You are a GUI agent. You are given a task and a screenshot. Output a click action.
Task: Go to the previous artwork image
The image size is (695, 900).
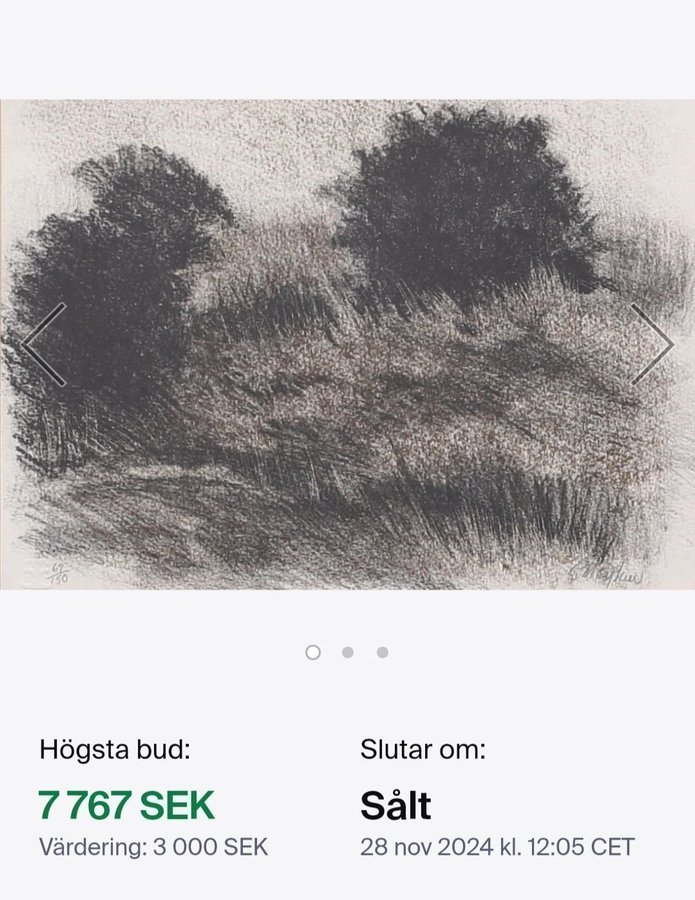pos(44,345)
